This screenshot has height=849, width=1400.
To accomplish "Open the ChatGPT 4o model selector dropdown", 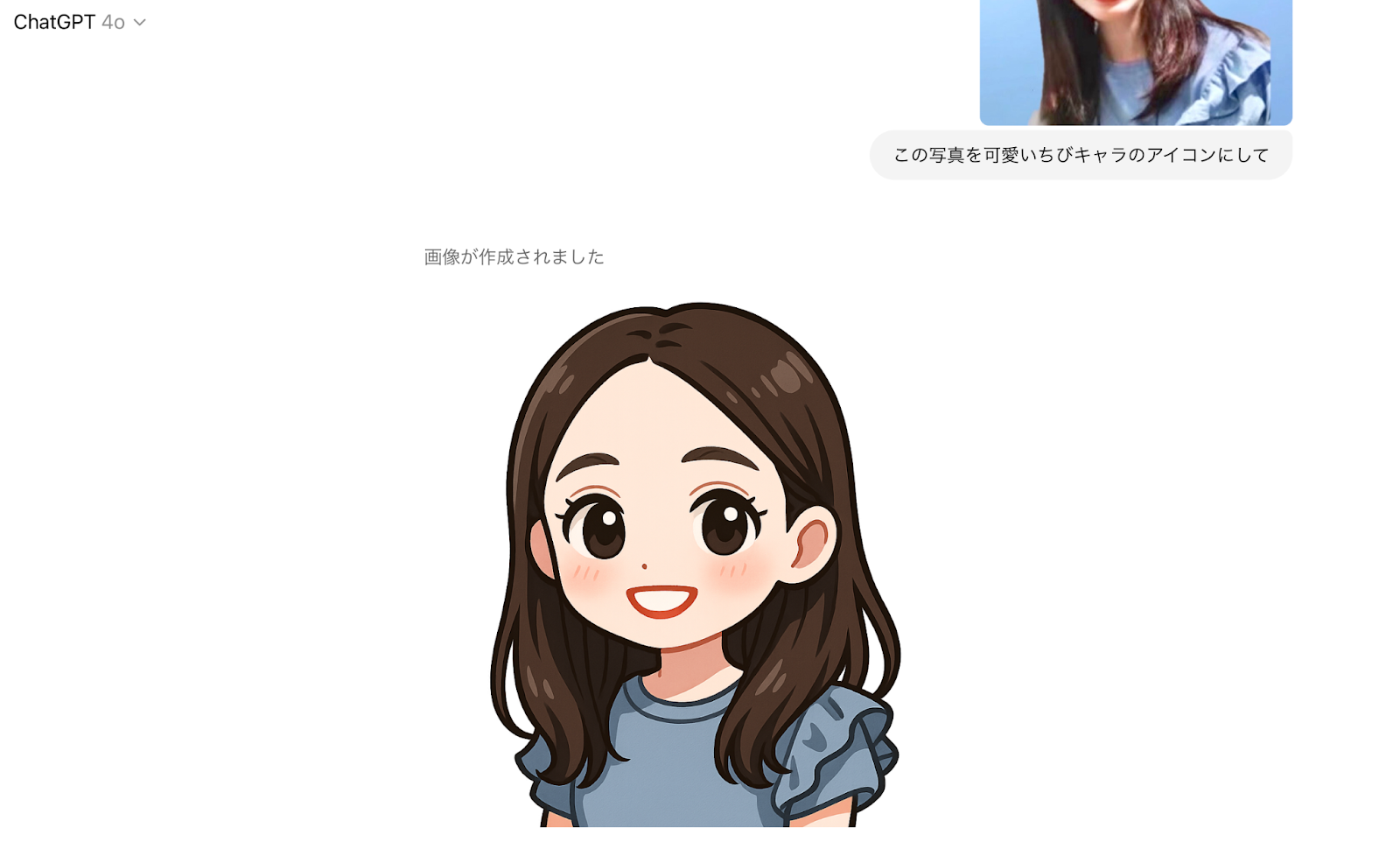I will coord(80,22).
